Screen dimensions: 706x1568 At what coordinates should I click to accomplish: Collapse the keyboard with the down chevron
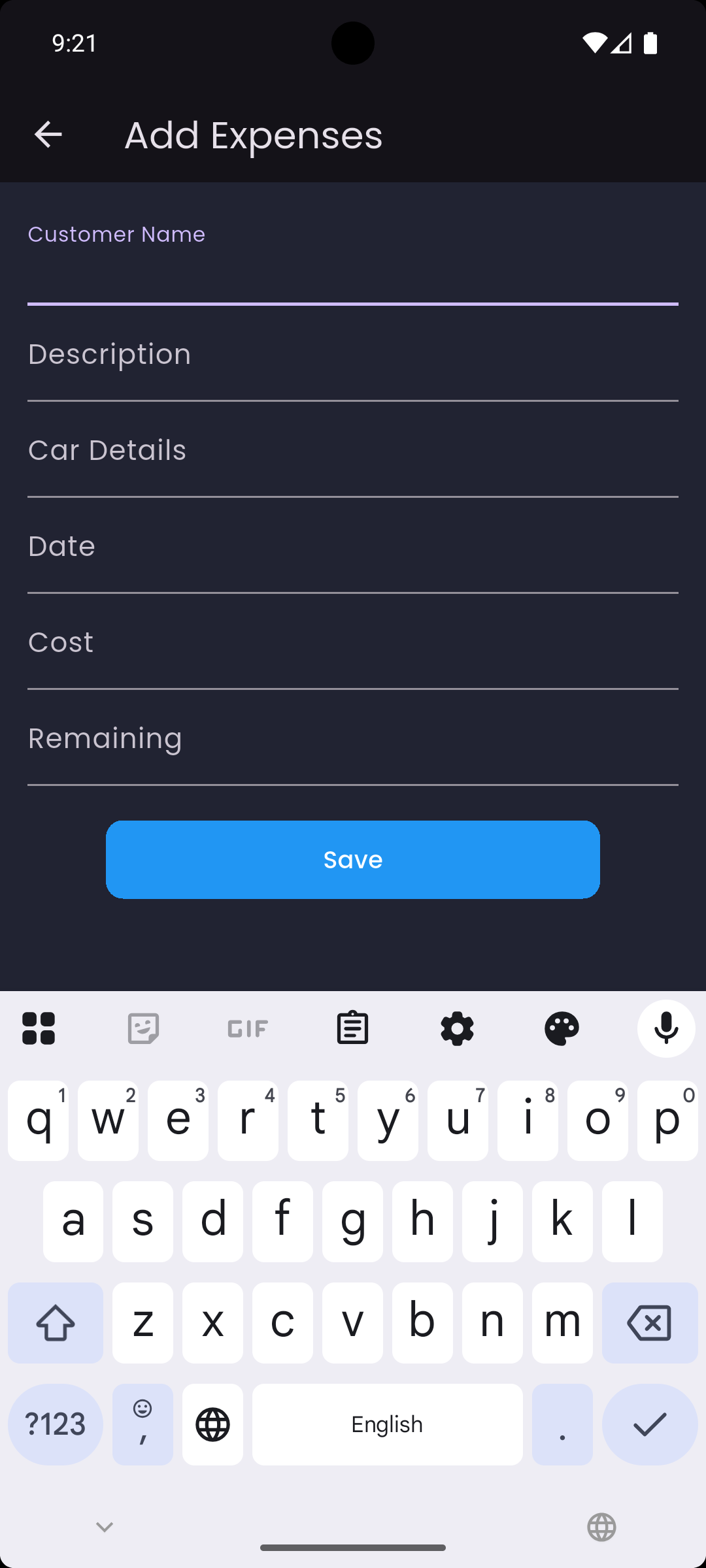click(104, 1527)
